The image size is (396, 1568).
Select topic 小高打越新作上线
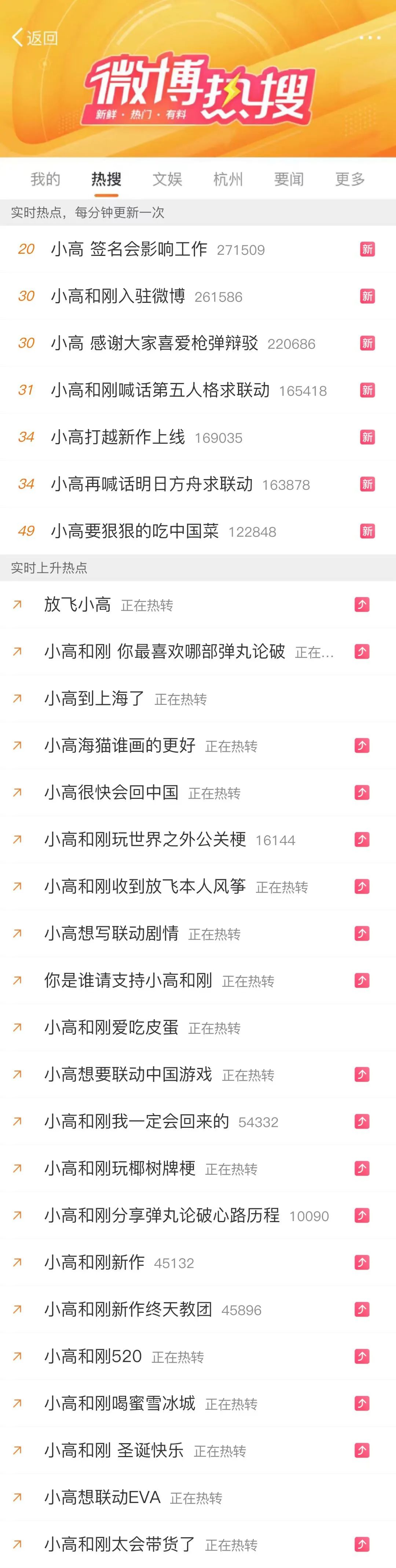click(x=118, y=437)
